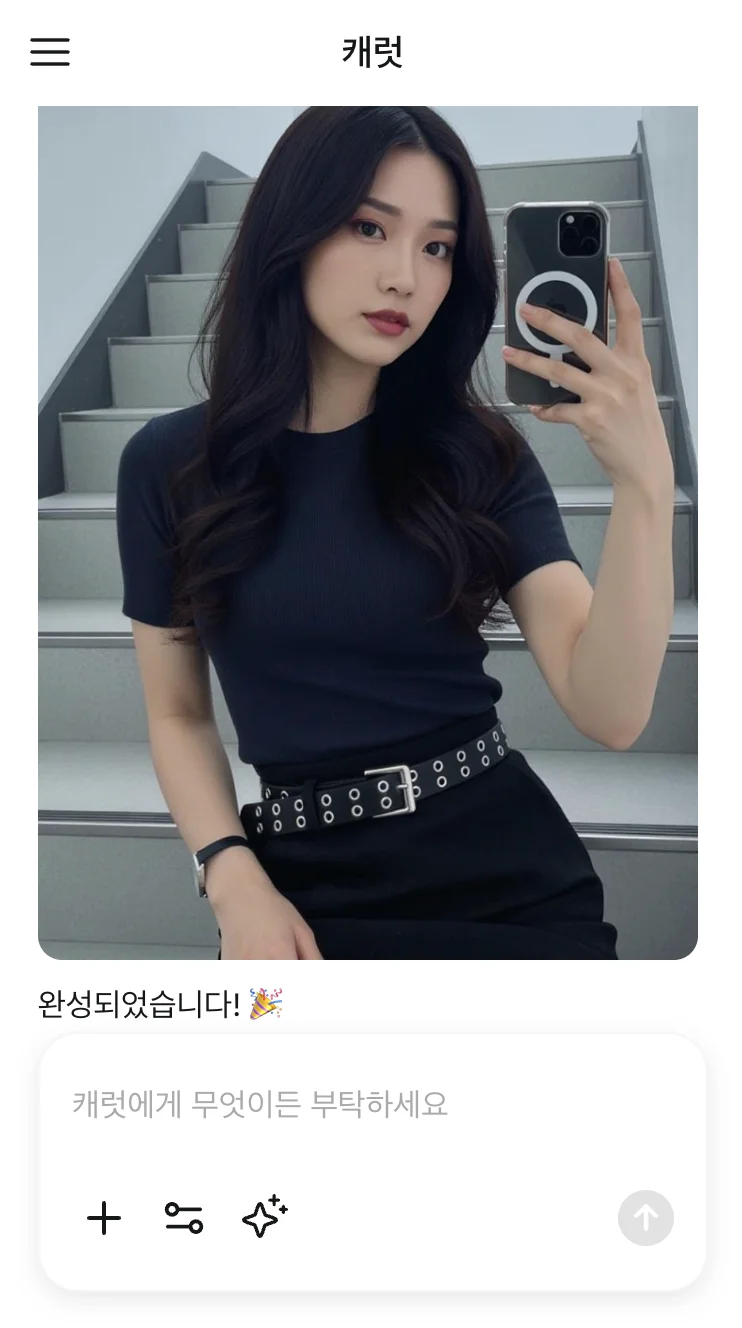Tap the placeholder text 캐럿에게 무엇이든 부탁하세요
This screenshot has width=742, height=1328.
pyautogui.click(x=258, y=1104)
